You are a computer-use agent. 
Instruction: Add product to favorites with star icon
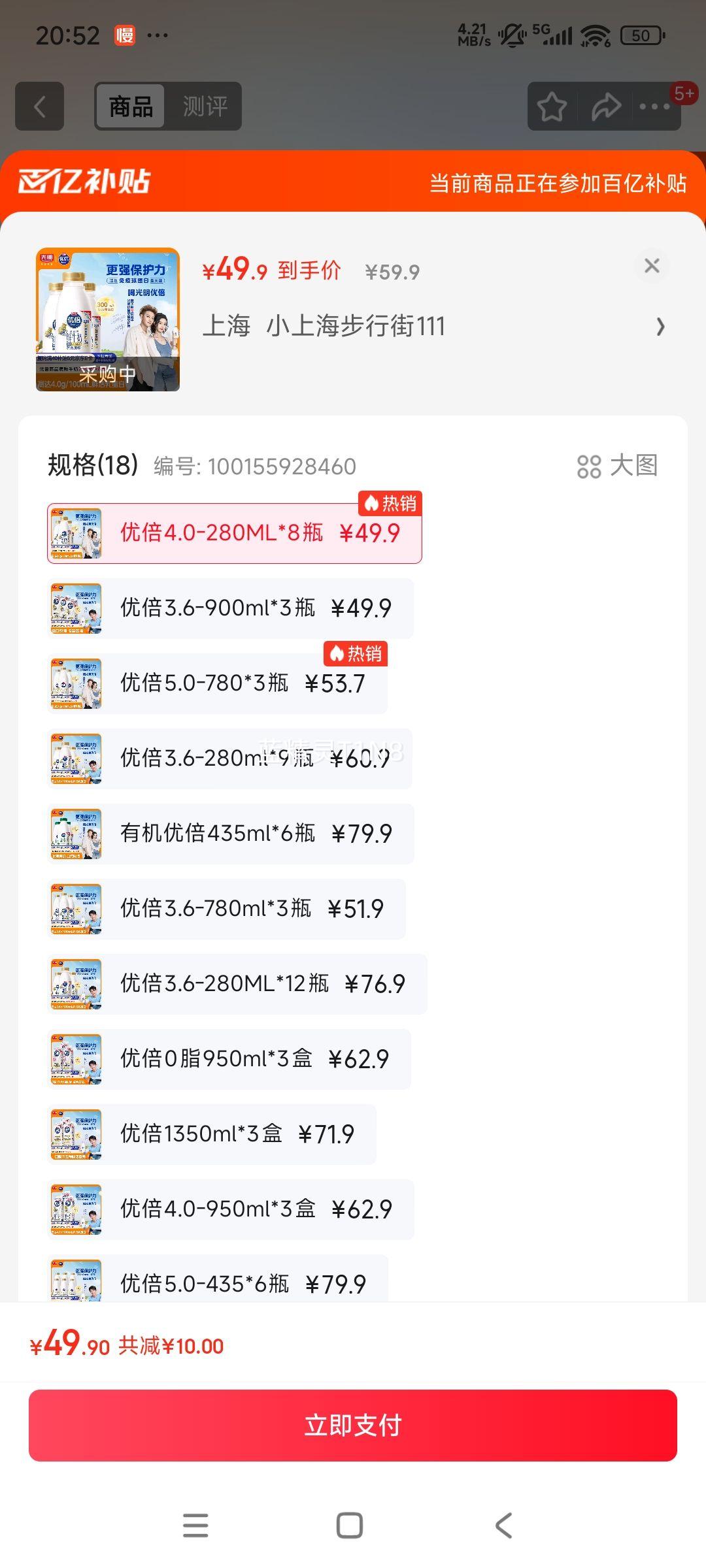tap(552, 106)
